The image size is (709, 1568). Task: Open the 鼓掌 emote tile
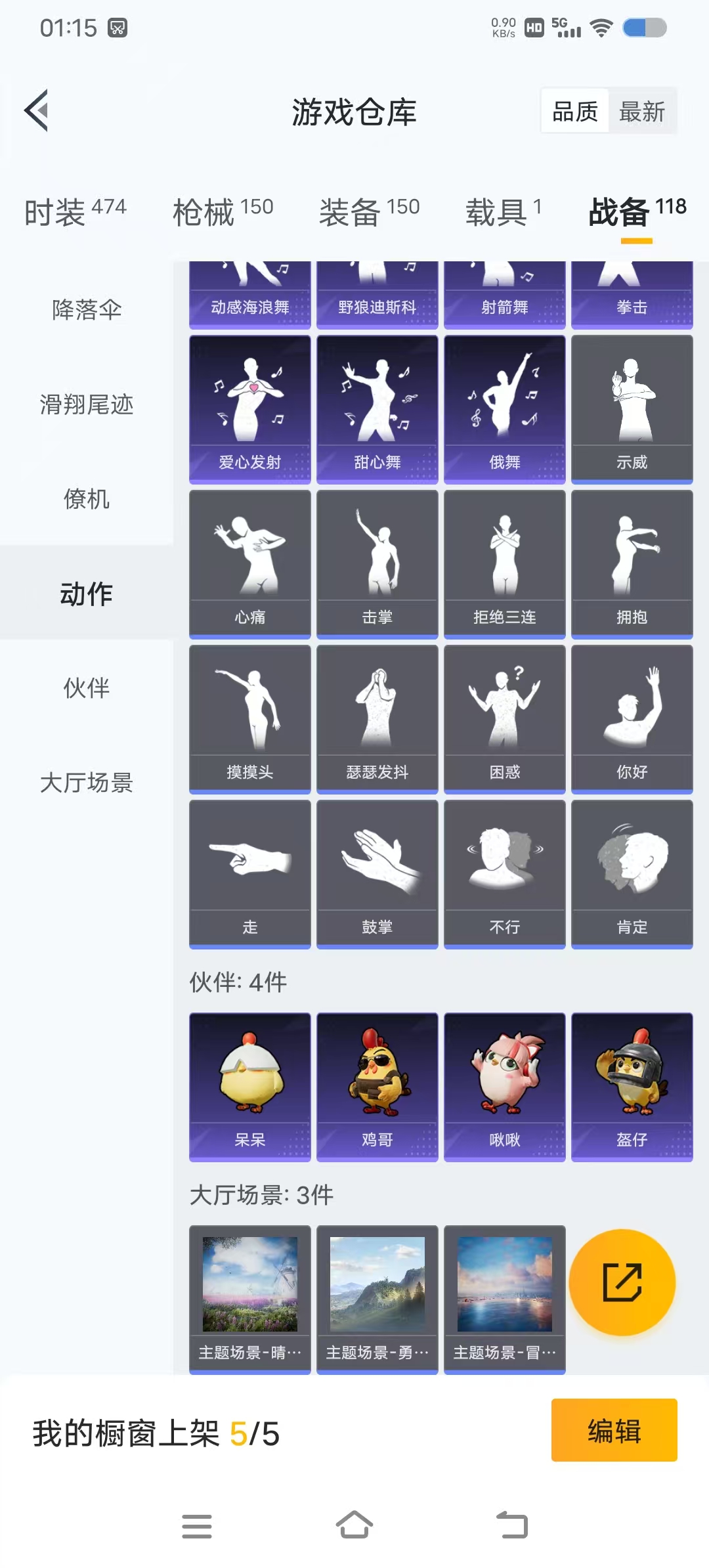pos(377,873)
